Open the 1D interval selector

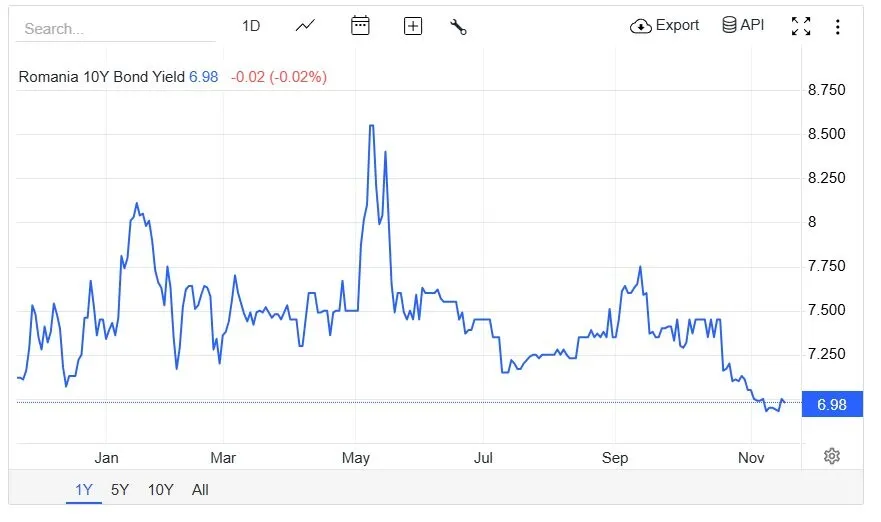[251, 26]
